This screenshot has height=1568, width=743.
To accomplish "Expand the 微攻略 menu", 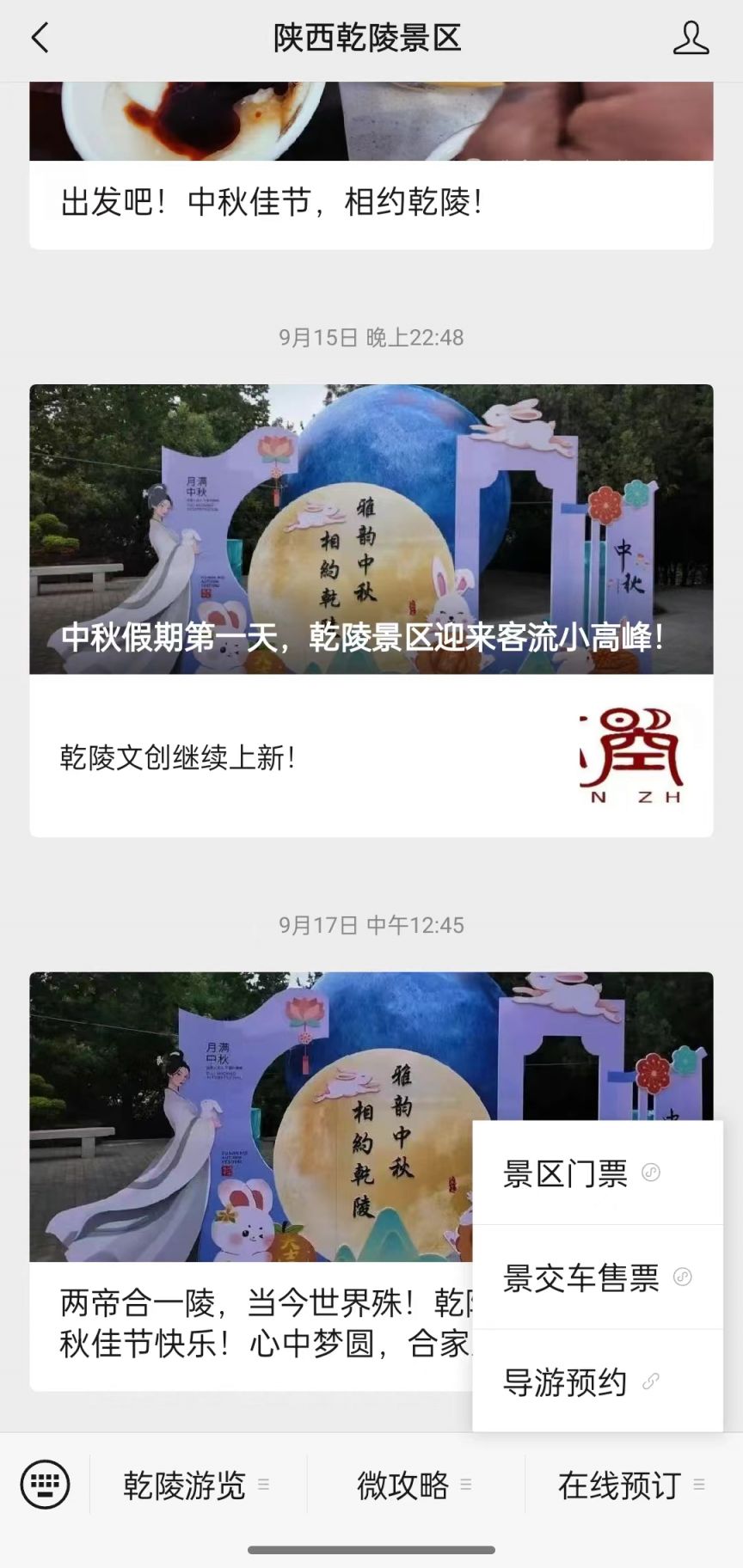I will [414, 1485].
